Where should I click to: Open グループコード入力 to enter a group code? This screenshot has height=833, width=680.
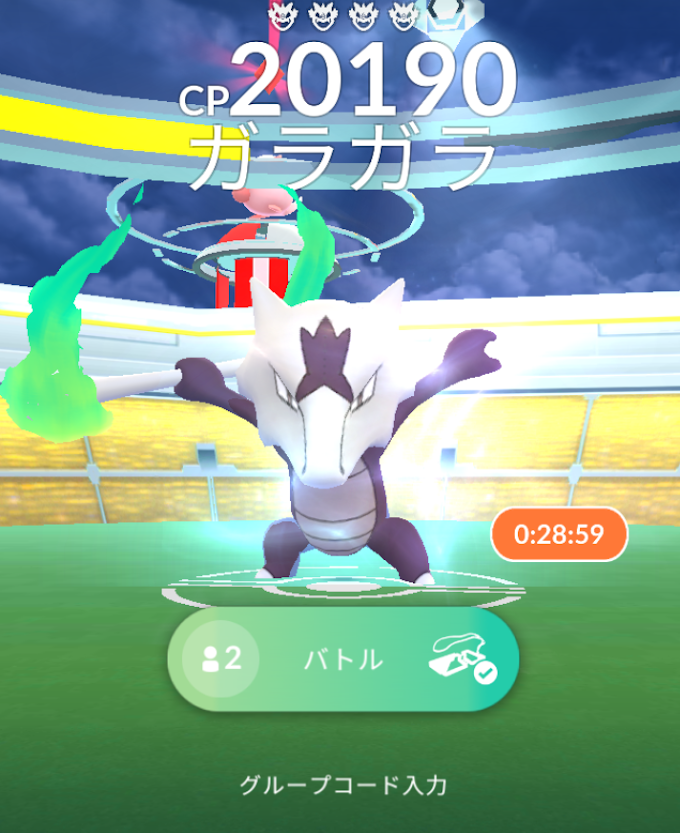pyautogui.click(x=342, y=786)
